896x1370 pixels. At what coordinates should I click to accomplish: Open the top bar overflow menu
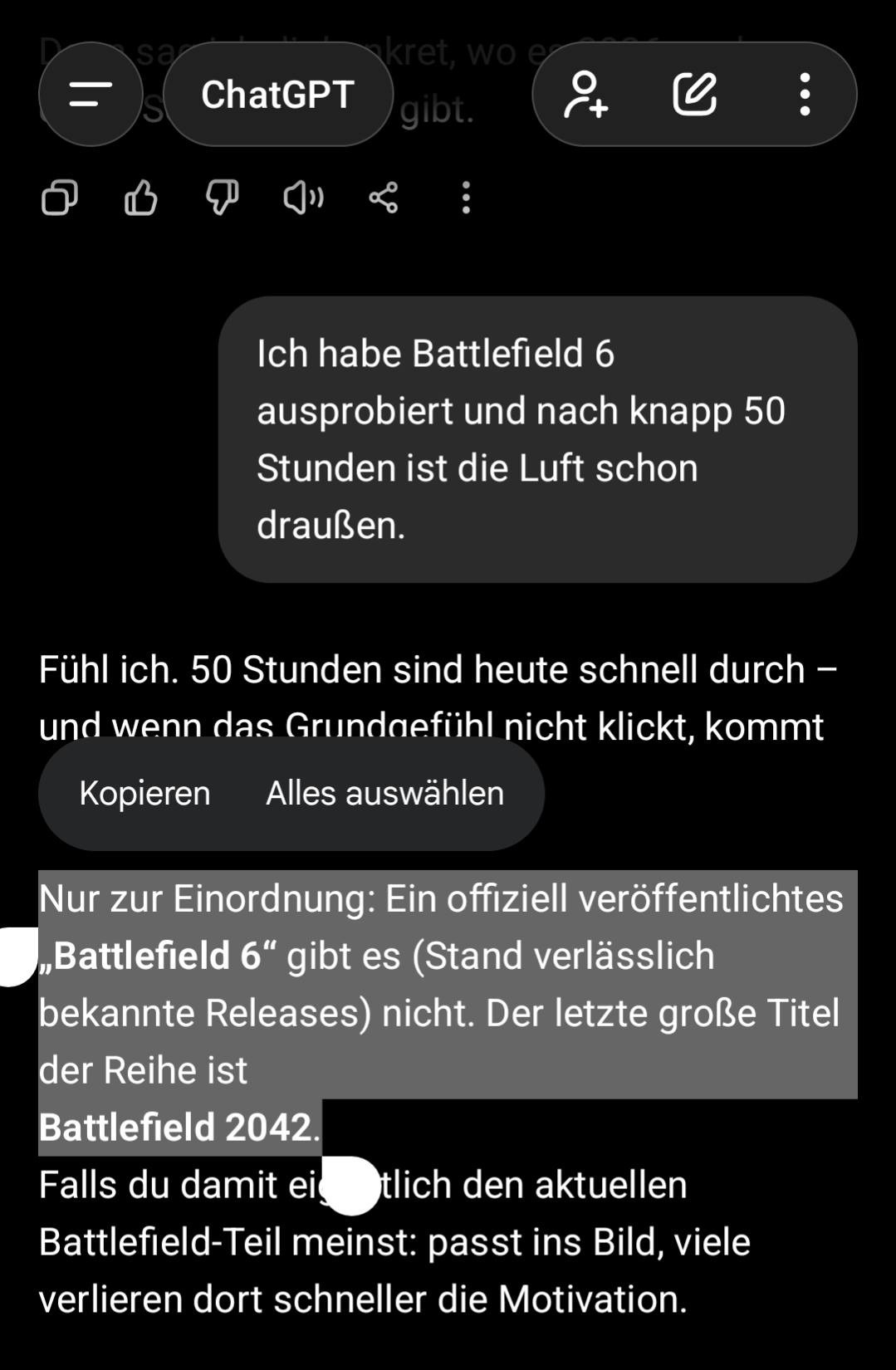tap(804, 95)
